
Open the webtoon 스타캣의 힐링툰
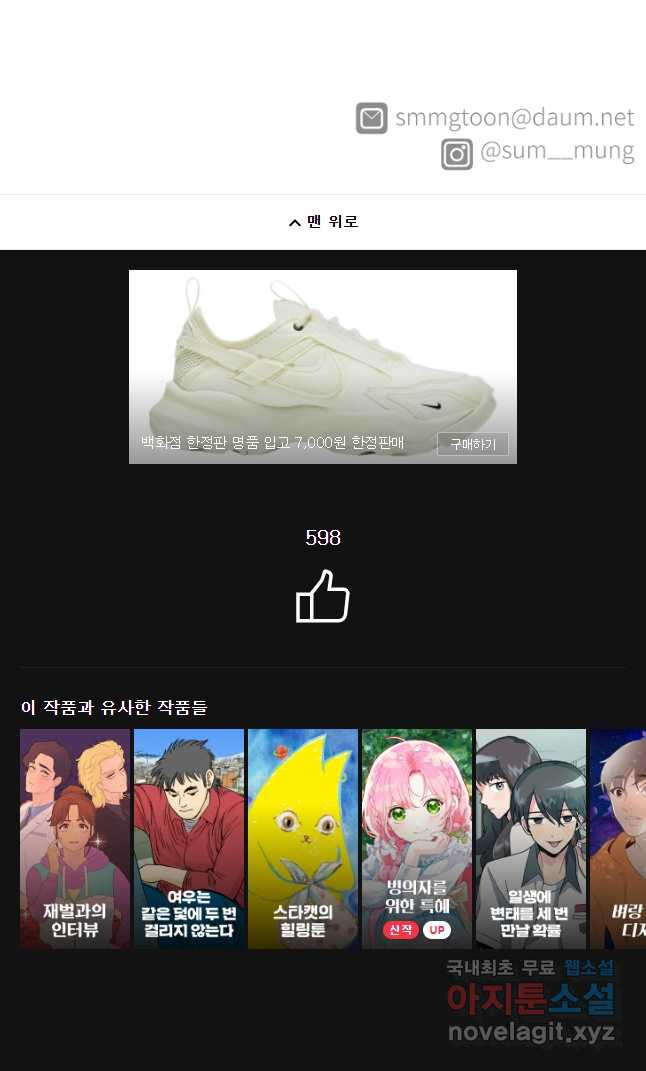click(303, 838)
